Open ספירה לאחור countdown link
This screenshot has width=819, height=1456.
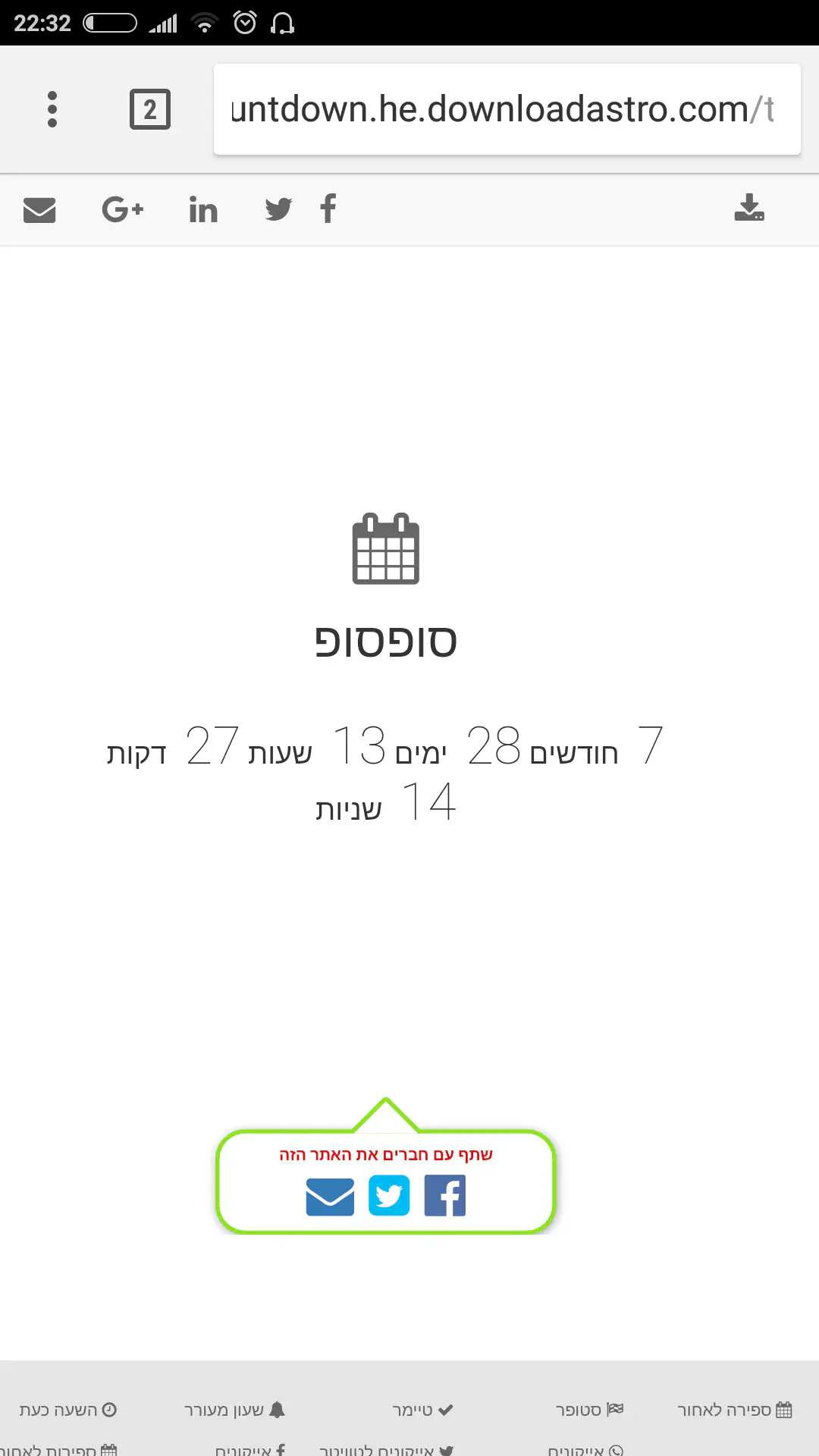(734, 1410)
